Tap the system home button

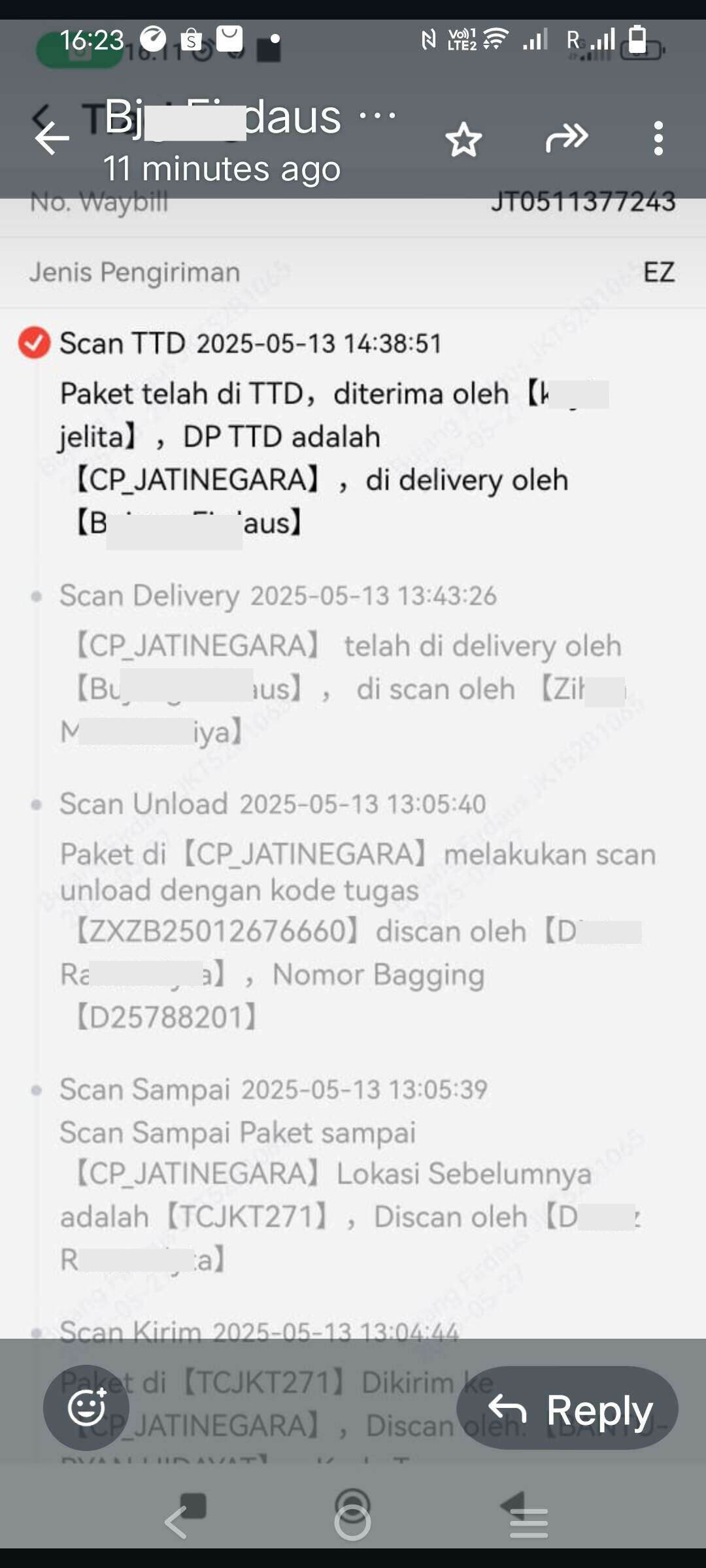point(352,1523)
